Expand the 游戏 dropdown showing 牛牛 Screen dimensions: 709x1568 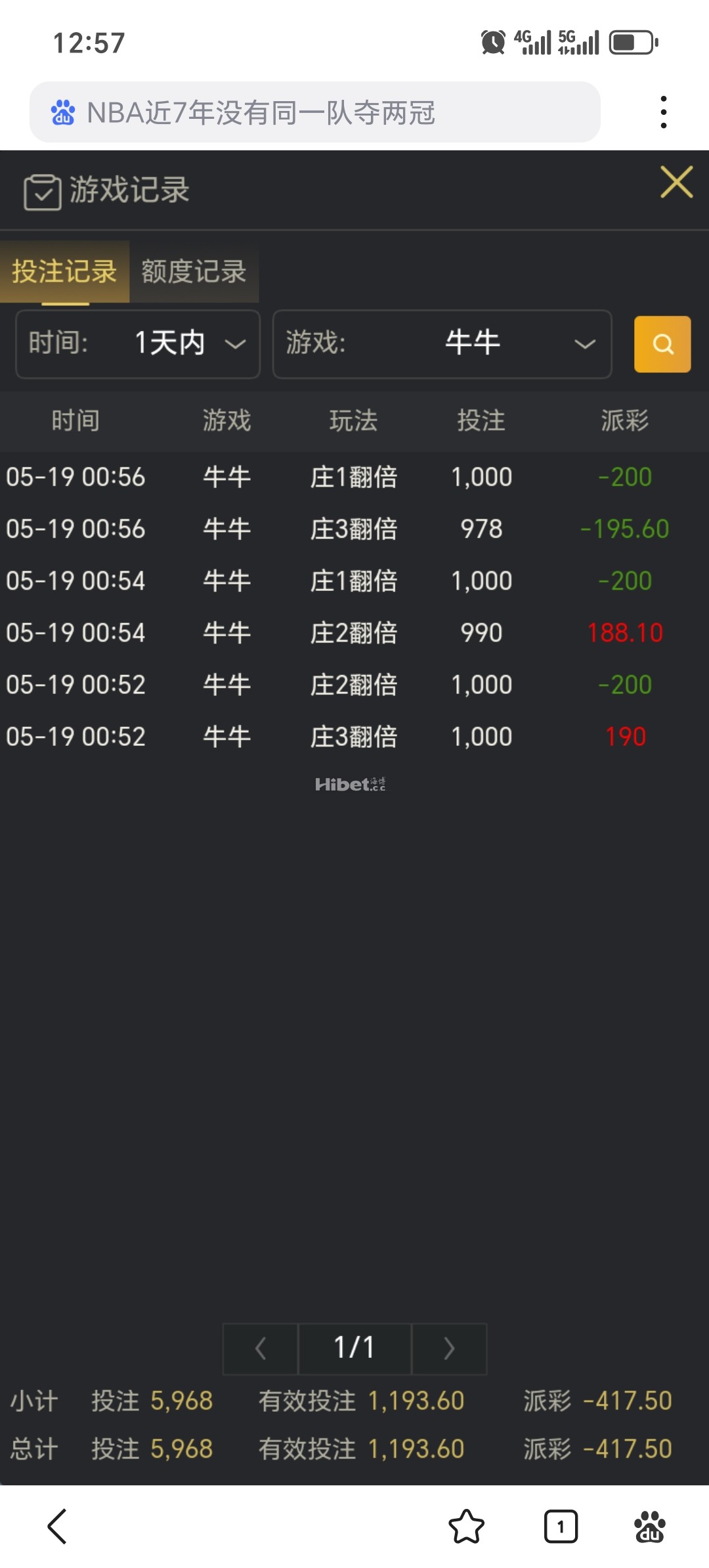(x=442, y=344)
